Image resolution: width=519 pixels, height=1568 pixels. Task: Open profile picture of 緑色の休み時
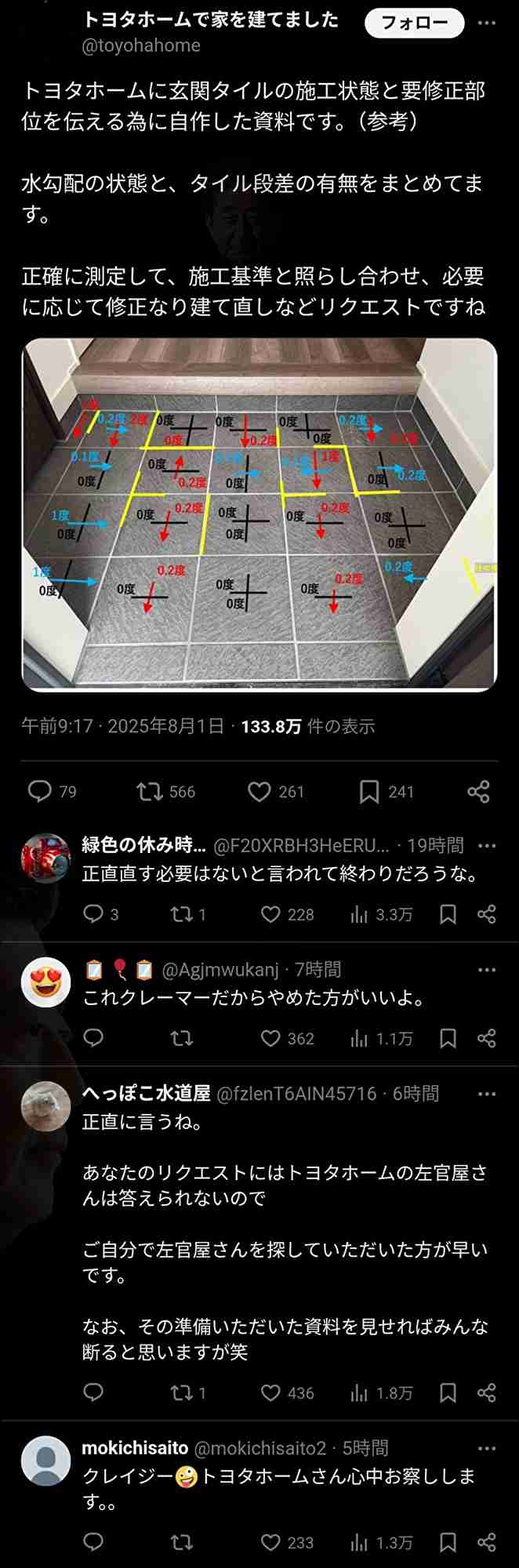(45, 858)
